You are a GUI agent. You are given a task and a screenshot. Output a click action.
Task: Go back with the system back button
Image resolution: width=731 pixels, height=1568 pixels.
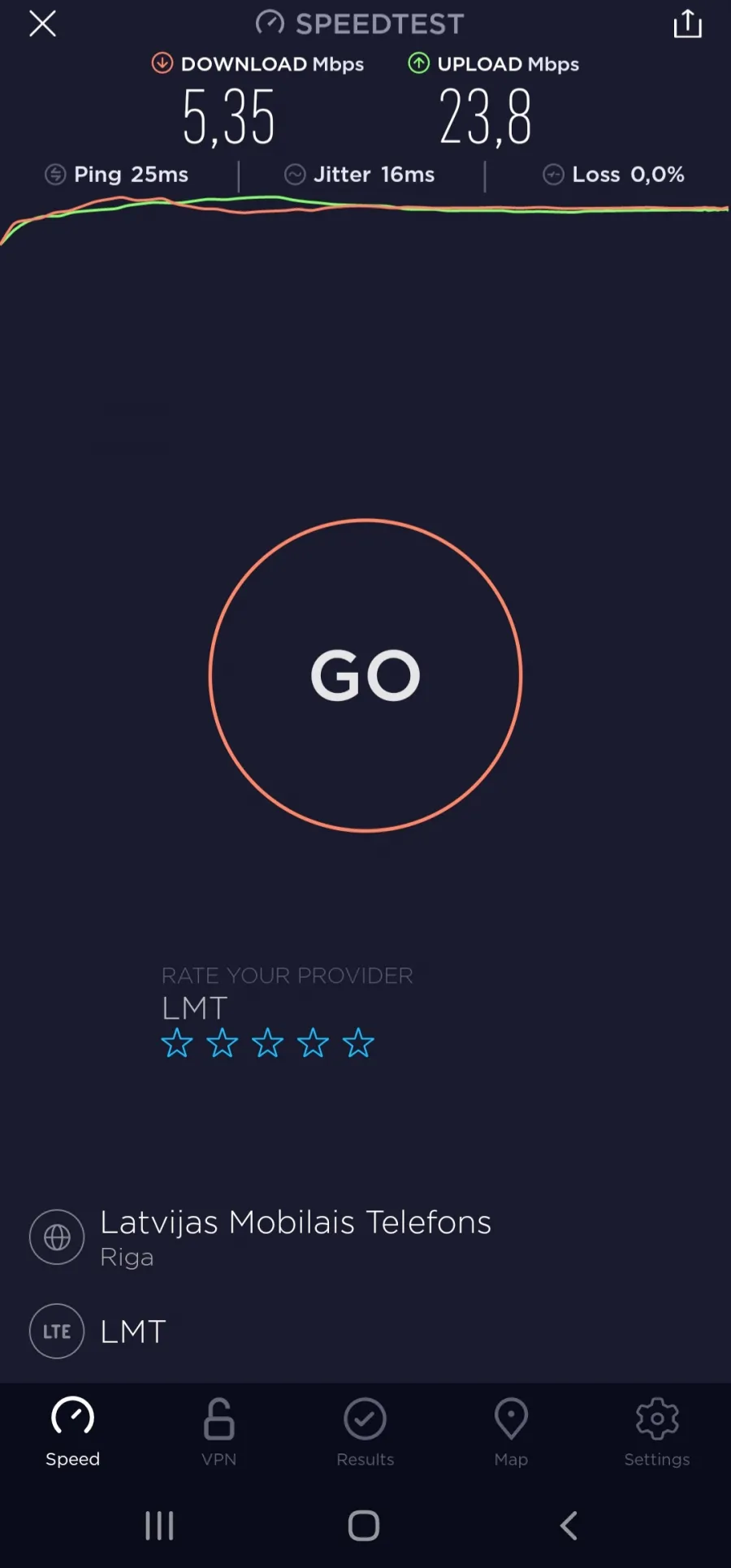coord(569,1525)
